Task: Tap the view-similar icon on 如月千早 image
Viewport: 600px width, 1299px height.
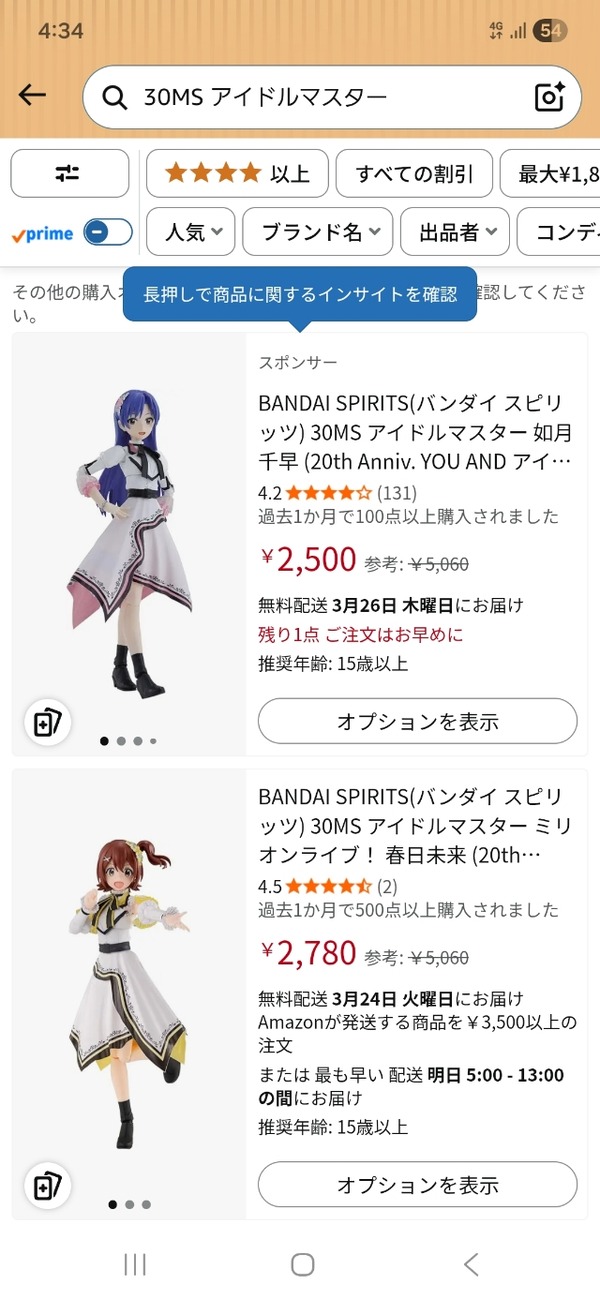Action: (x=48, y=722)
